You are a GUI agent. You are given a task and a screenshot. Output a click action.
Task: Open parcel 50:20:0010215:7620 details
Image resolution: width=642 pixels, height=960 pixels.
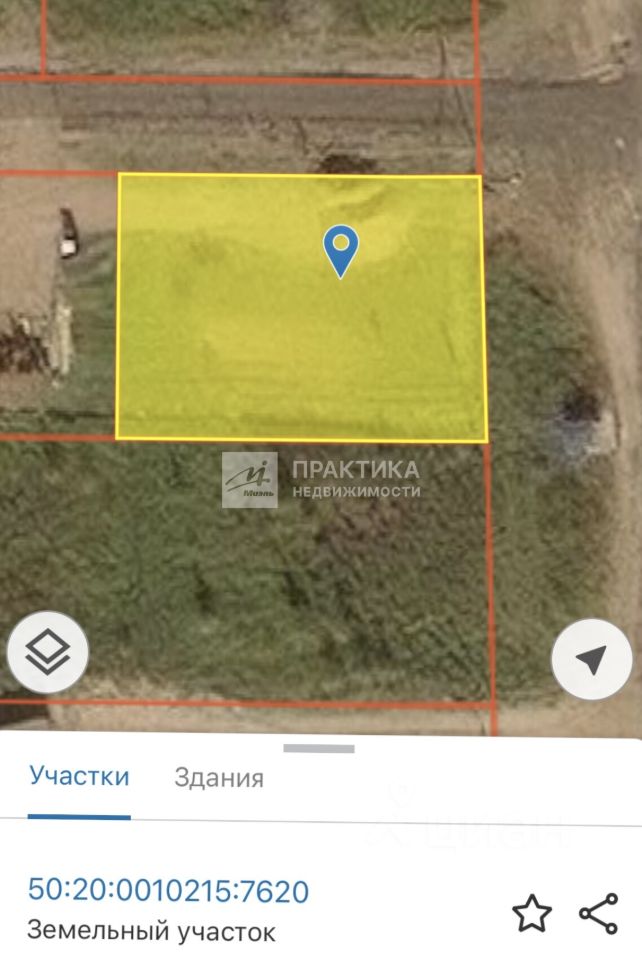[168, 890]
